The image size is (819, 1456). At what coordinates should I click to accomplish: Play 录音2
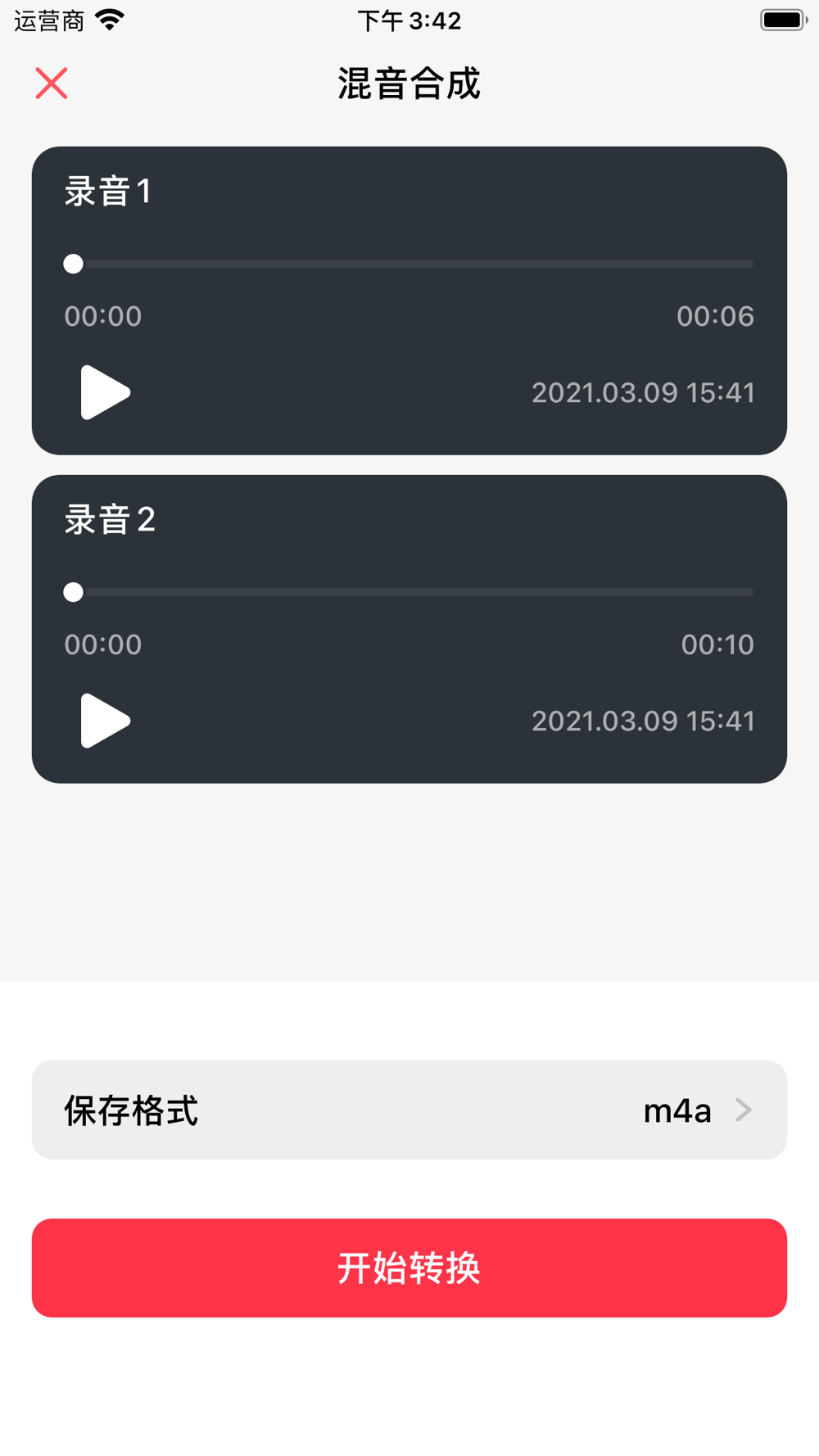click(105, 721)
